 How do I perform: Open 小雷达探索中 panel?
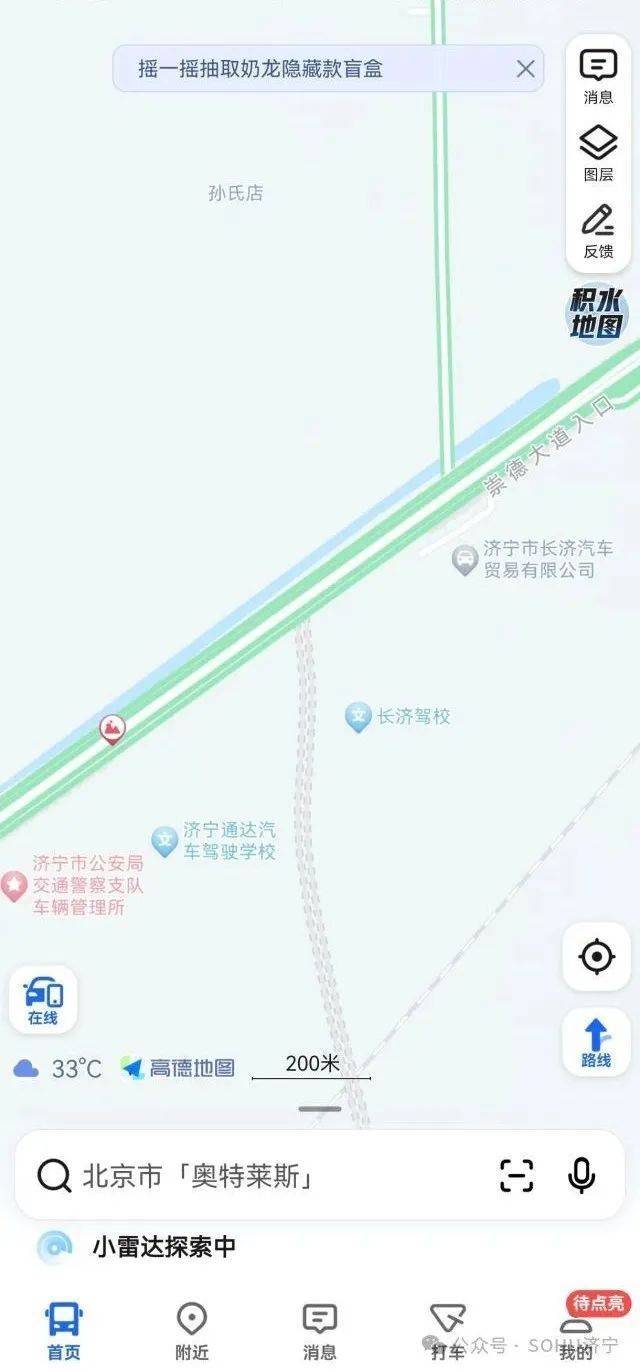pyautogui.click(x=140, y=1247)
